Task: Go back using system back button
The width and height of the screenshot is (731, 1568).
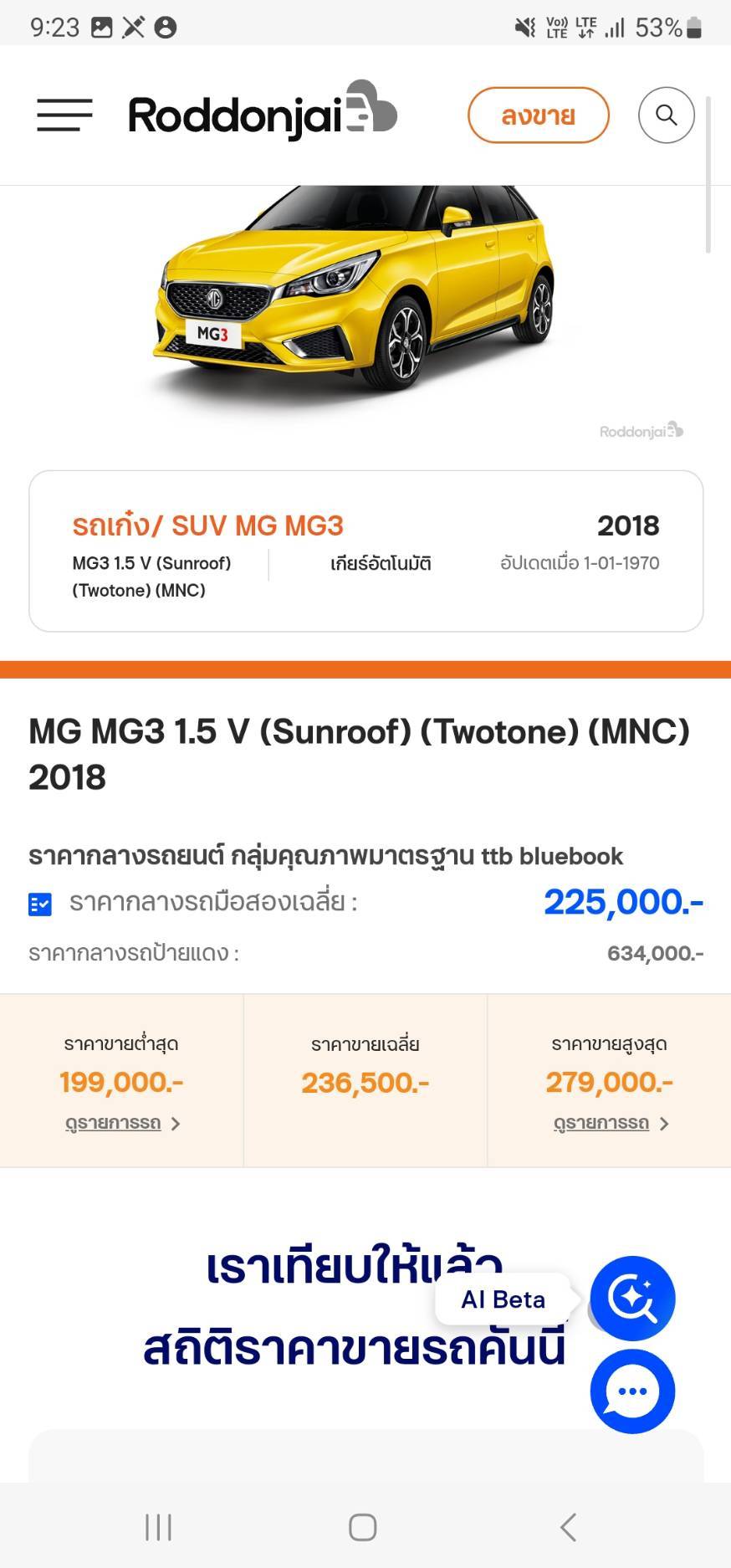Action: click(569, 1527)
